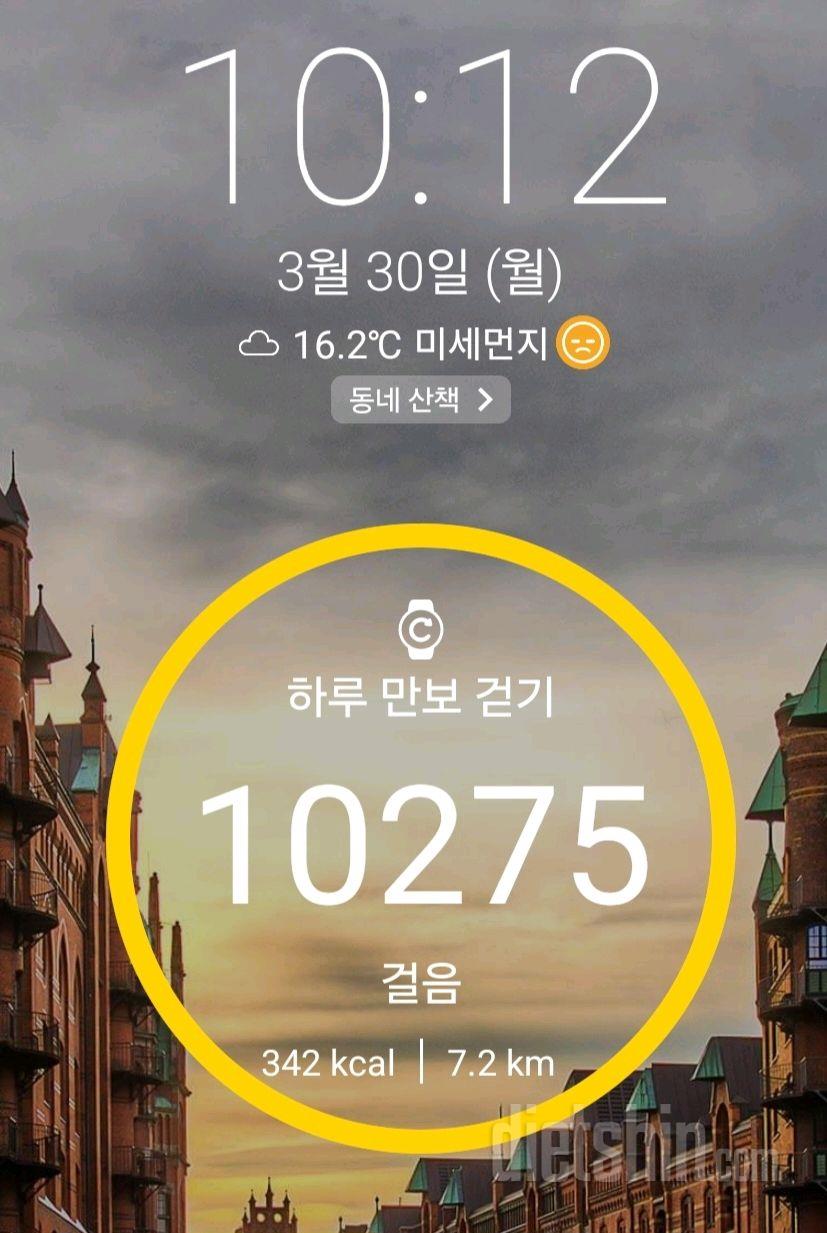Open the 동네 산책 chip
The height and width of the screenshot is (1233, 827).
click(x=420, y=401)
